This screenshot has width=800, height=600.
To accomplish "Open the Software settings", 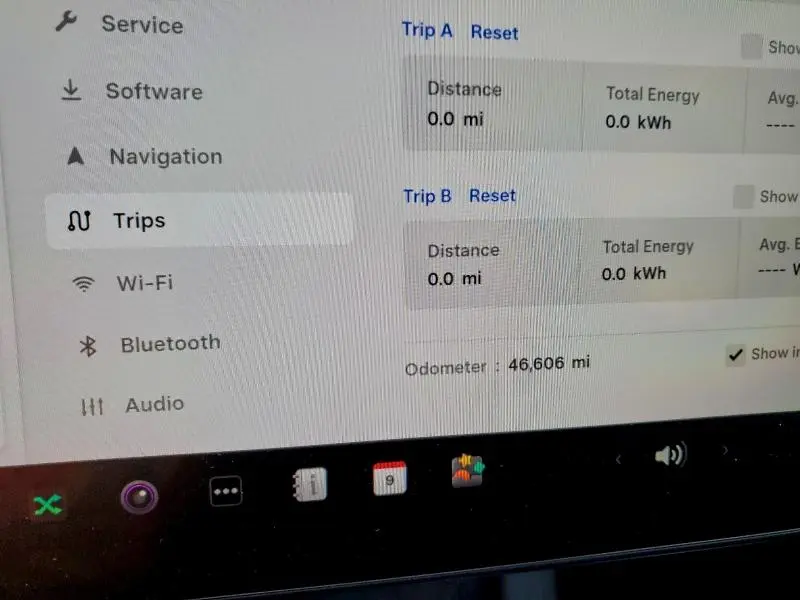I will coord(132,92).
